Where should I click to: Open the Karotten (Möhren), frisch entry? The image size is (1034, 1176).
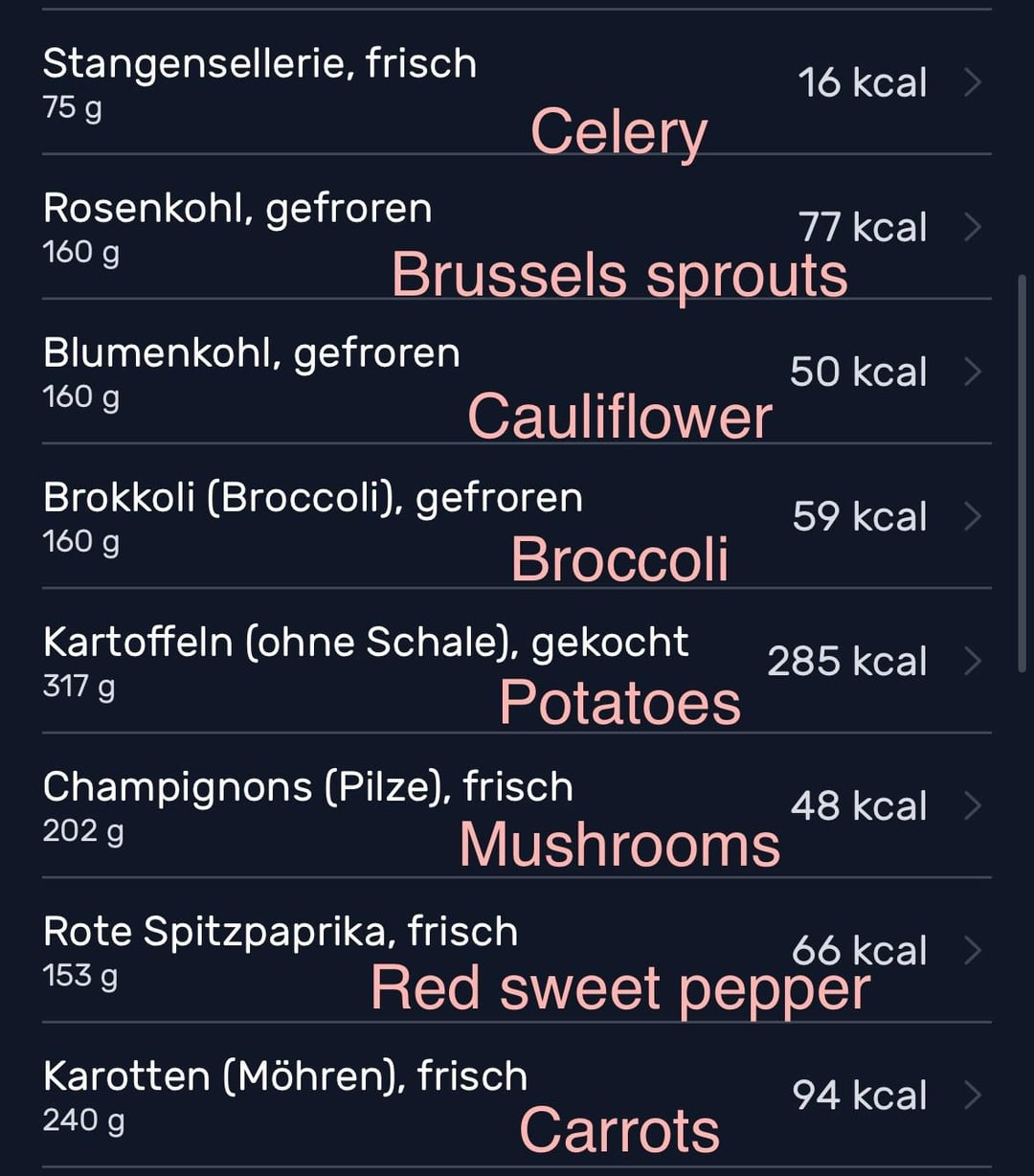click(284, 1077)
